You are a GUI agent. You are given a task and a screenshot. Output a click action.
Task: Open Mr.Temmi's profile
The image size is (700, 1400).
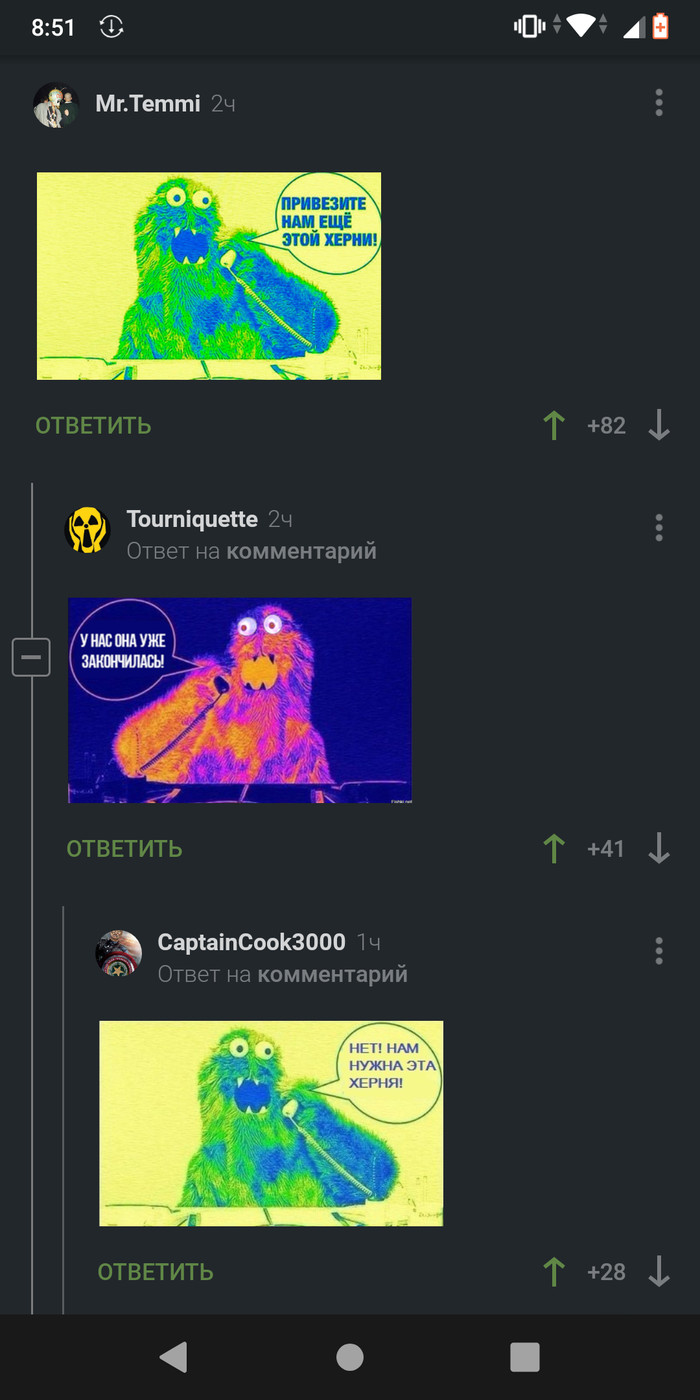click(147, 104)
